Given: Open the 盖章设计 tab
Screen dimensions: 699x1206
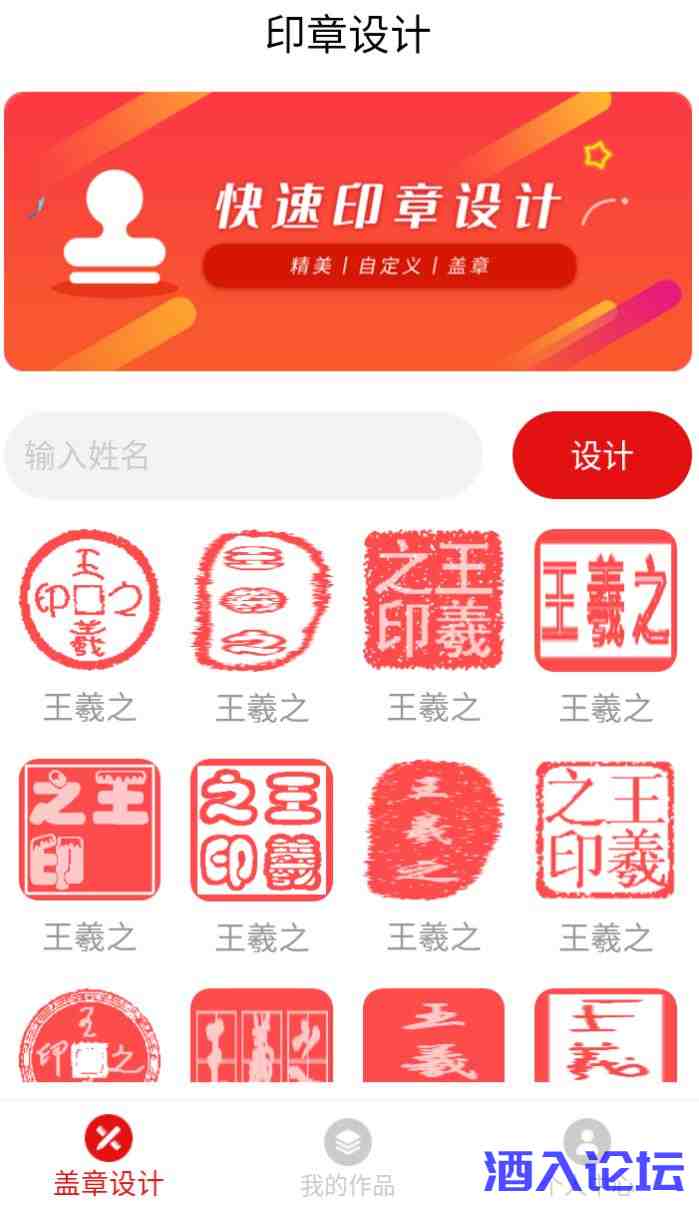Looking at the screenshot, I should 108,1158.
